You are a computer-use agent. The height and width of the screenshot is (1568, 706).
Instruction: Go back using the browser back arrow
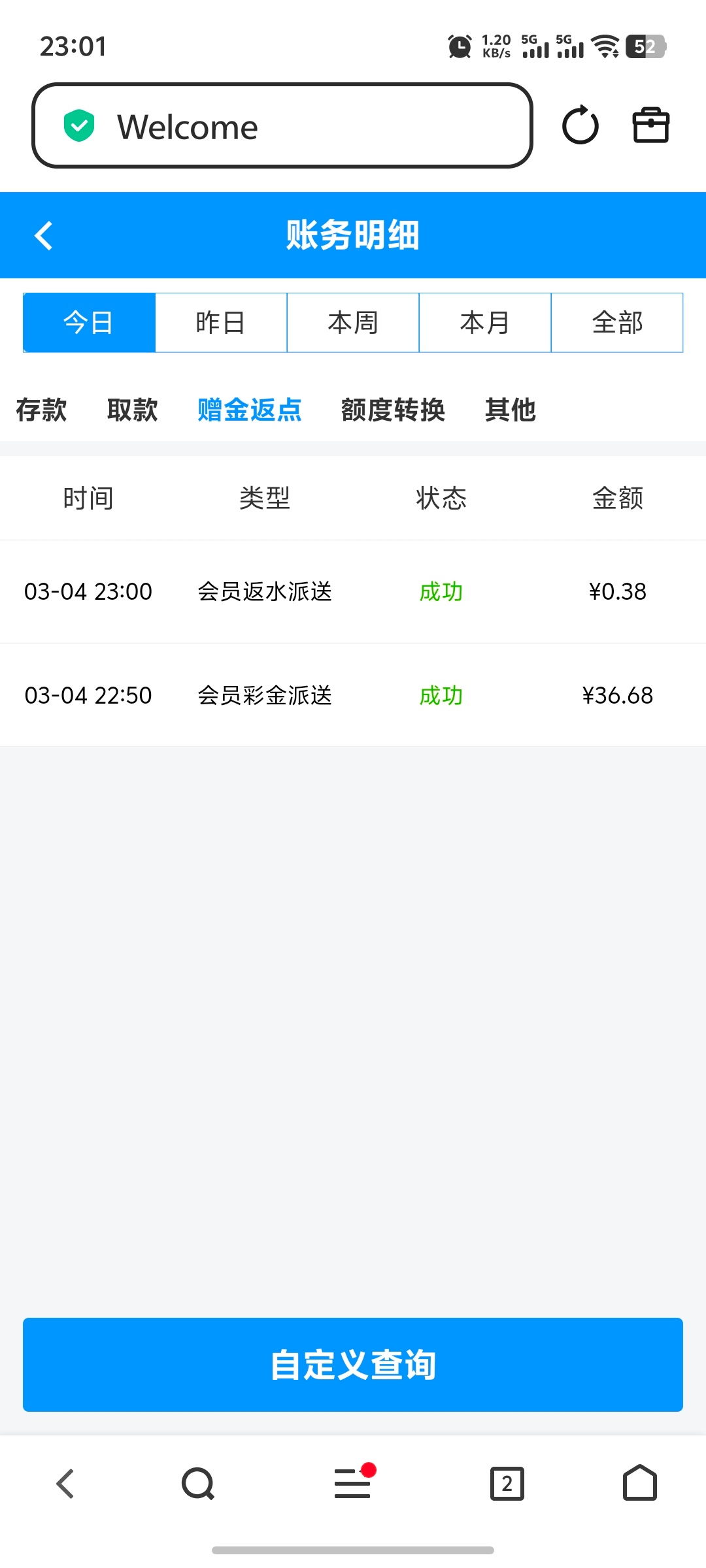[x=65, y=1484]
